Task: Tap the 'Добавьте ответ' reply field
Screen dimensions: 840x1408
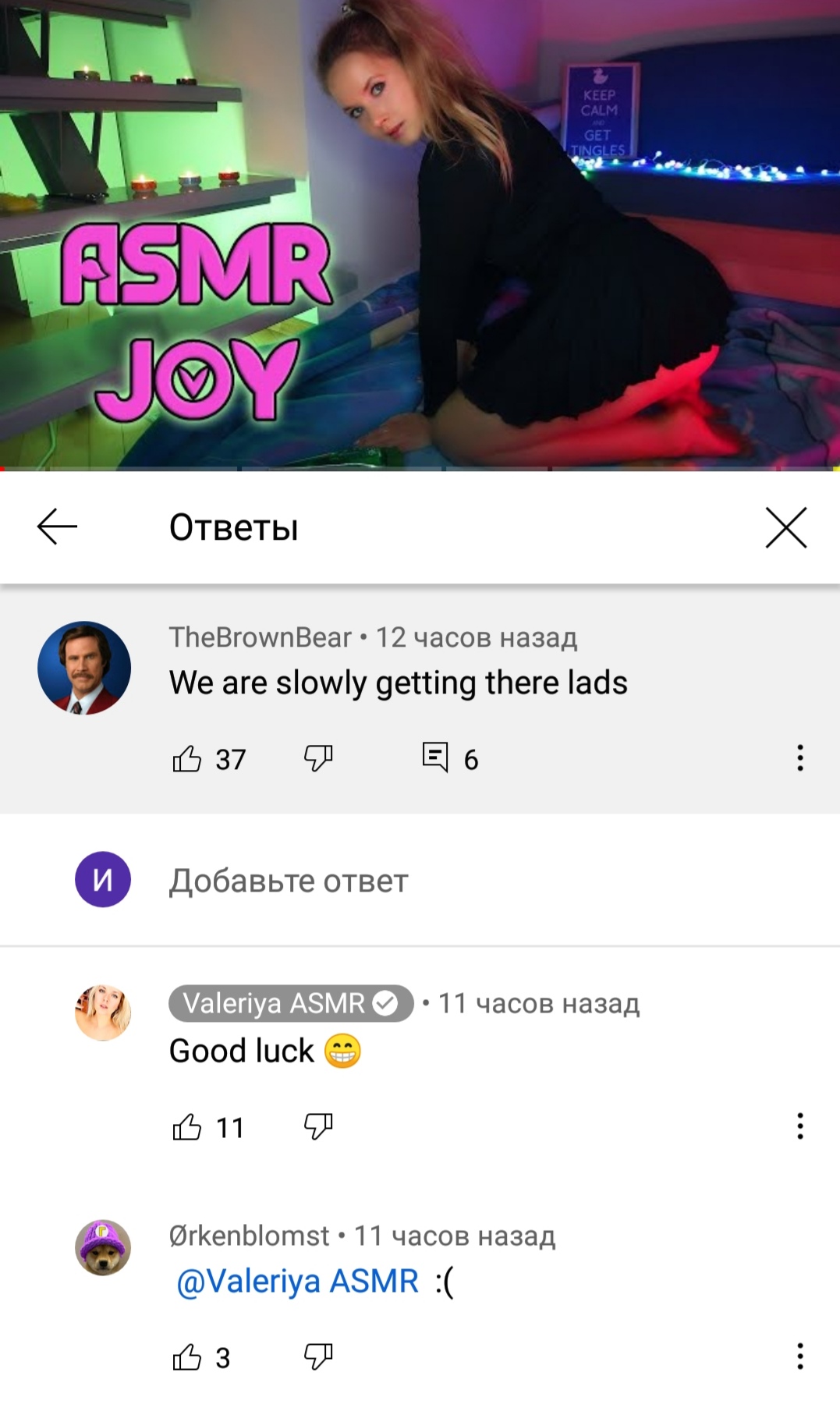Action: tap(289, 881)
